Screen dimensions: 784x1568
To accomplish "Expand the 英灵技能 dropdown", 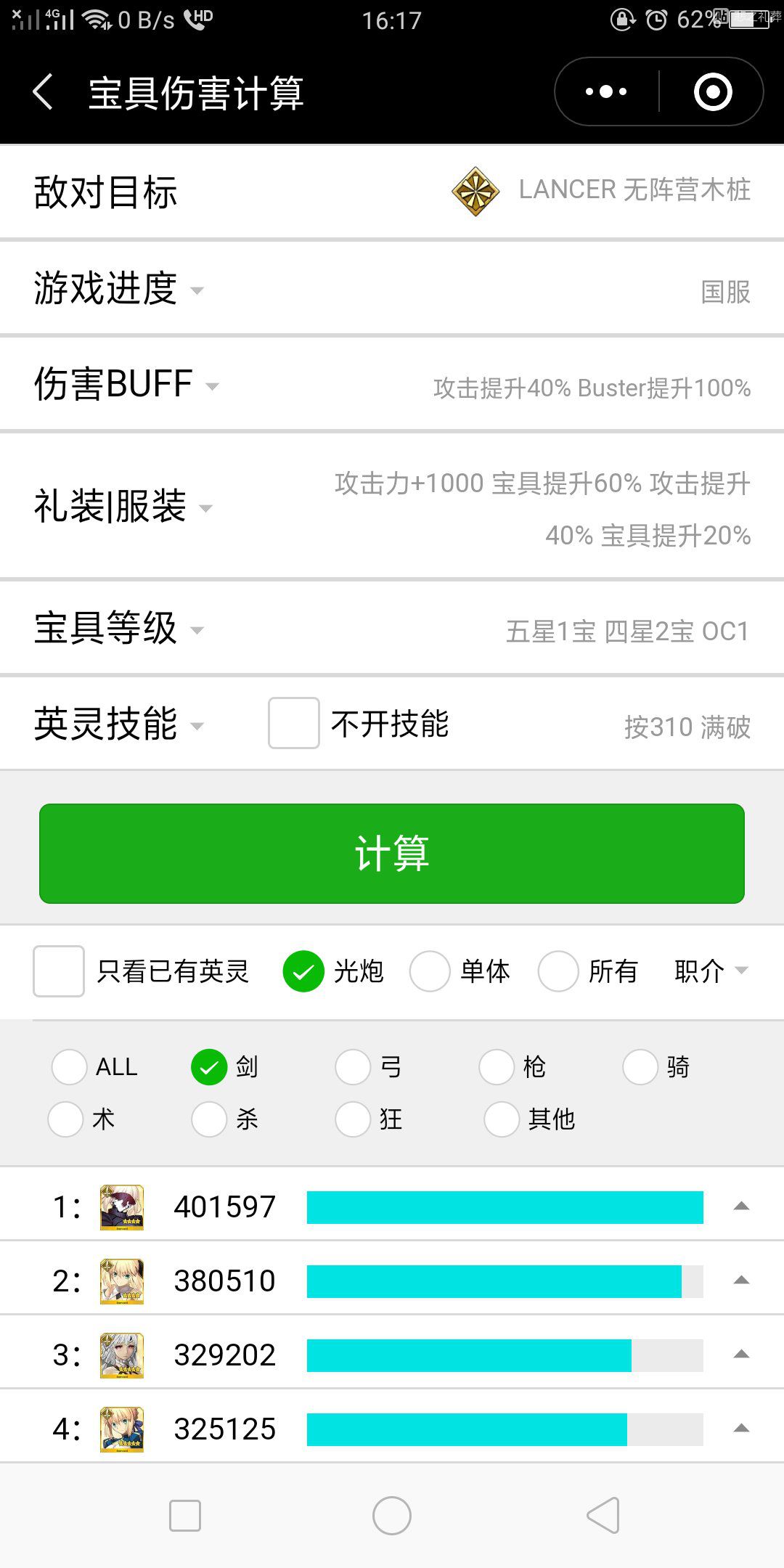I will click(x=120, y=724).
